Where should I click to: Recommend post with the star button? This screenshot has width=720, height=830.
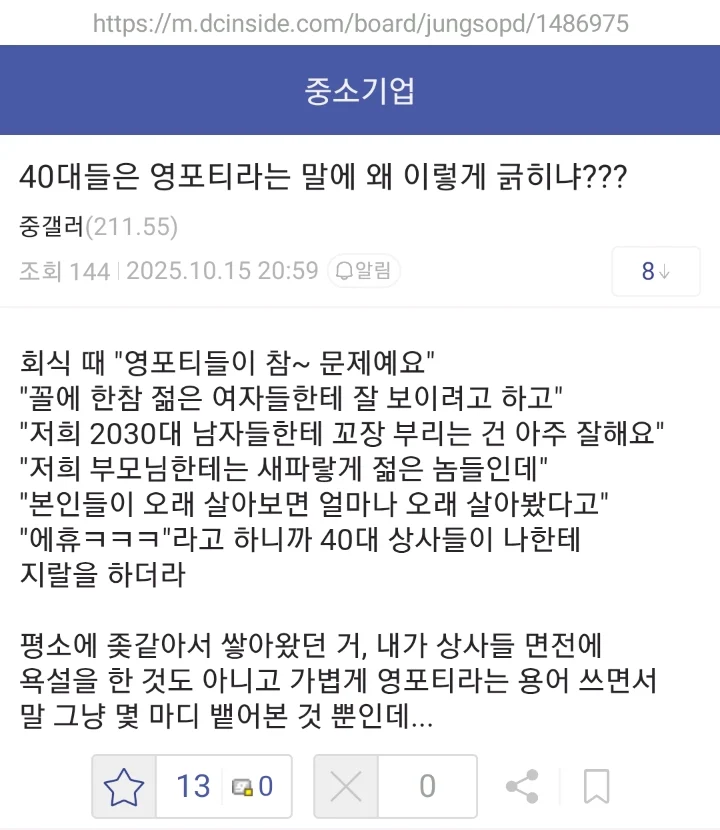pyautogui.click(x=124, y=787)
